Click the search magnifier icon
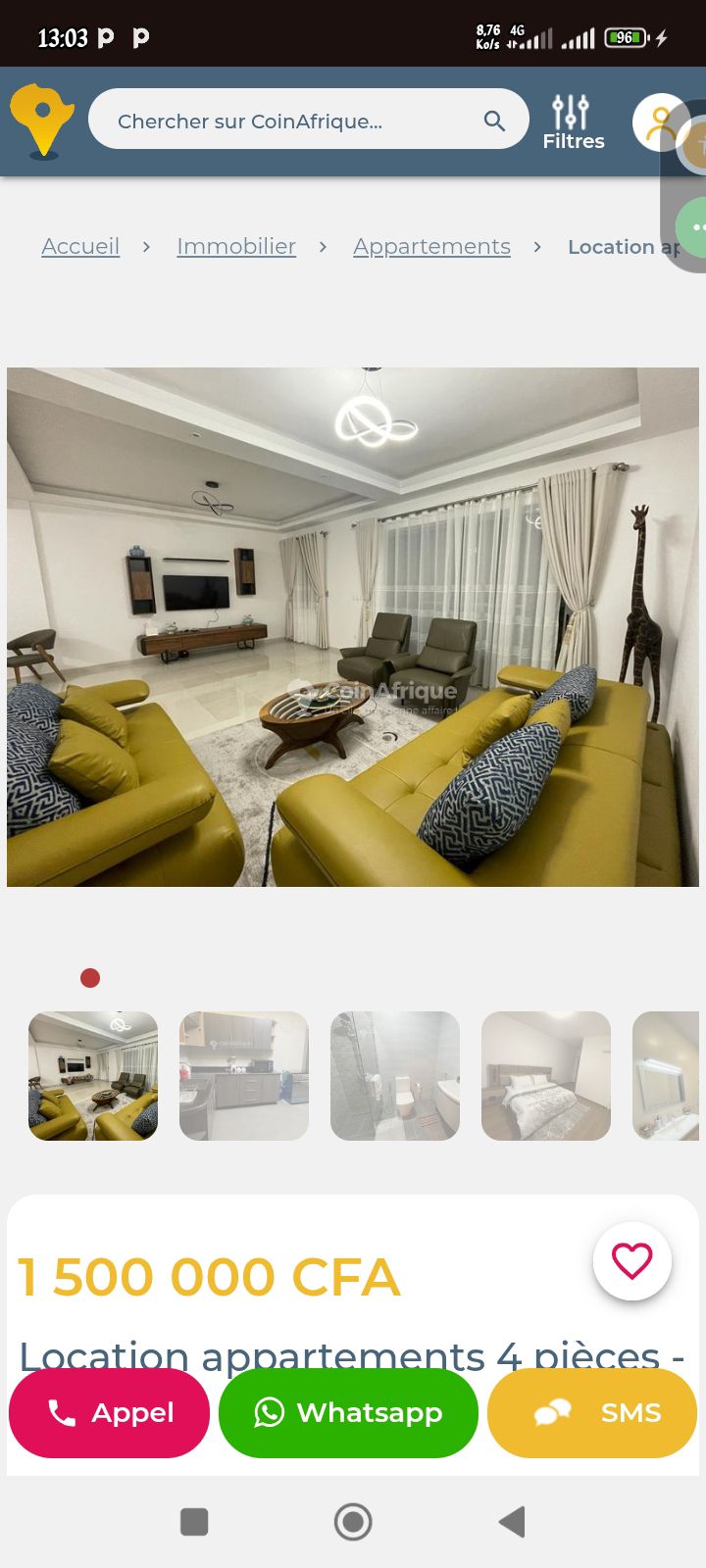 (494, 120)
